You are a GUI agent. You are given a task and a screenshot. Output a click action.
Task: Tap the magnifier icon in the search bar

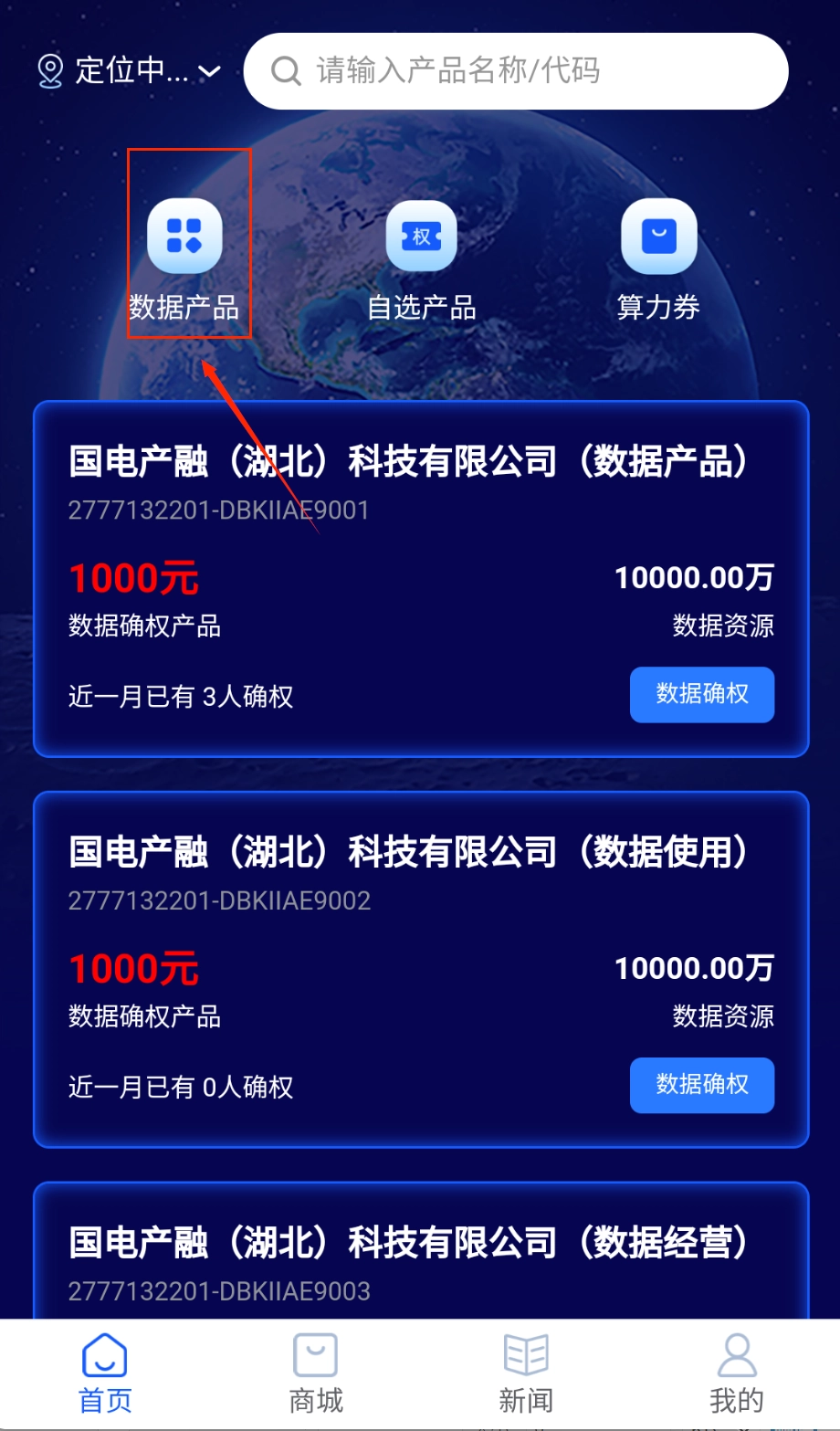[x=286, y=70]
